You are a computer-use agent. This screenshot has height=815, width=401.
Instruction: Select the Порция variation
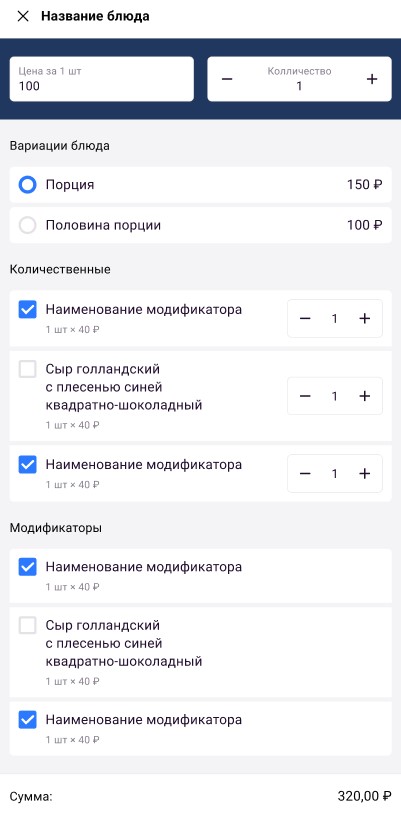[x=28, y=185]
